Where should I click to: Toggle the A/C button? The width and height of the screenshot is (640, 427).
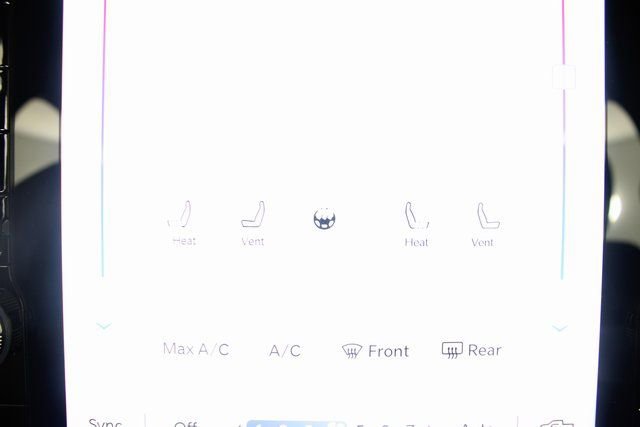click(285, 350)
